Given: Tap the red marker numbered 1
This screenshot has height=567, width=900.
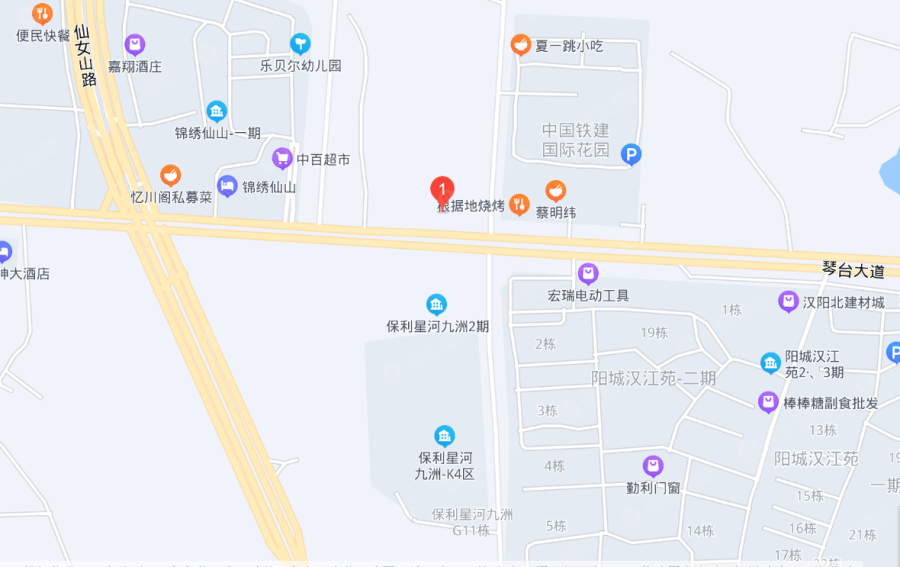Looking at the screenshot, I should pyautogui.click(x=442, y=189).
